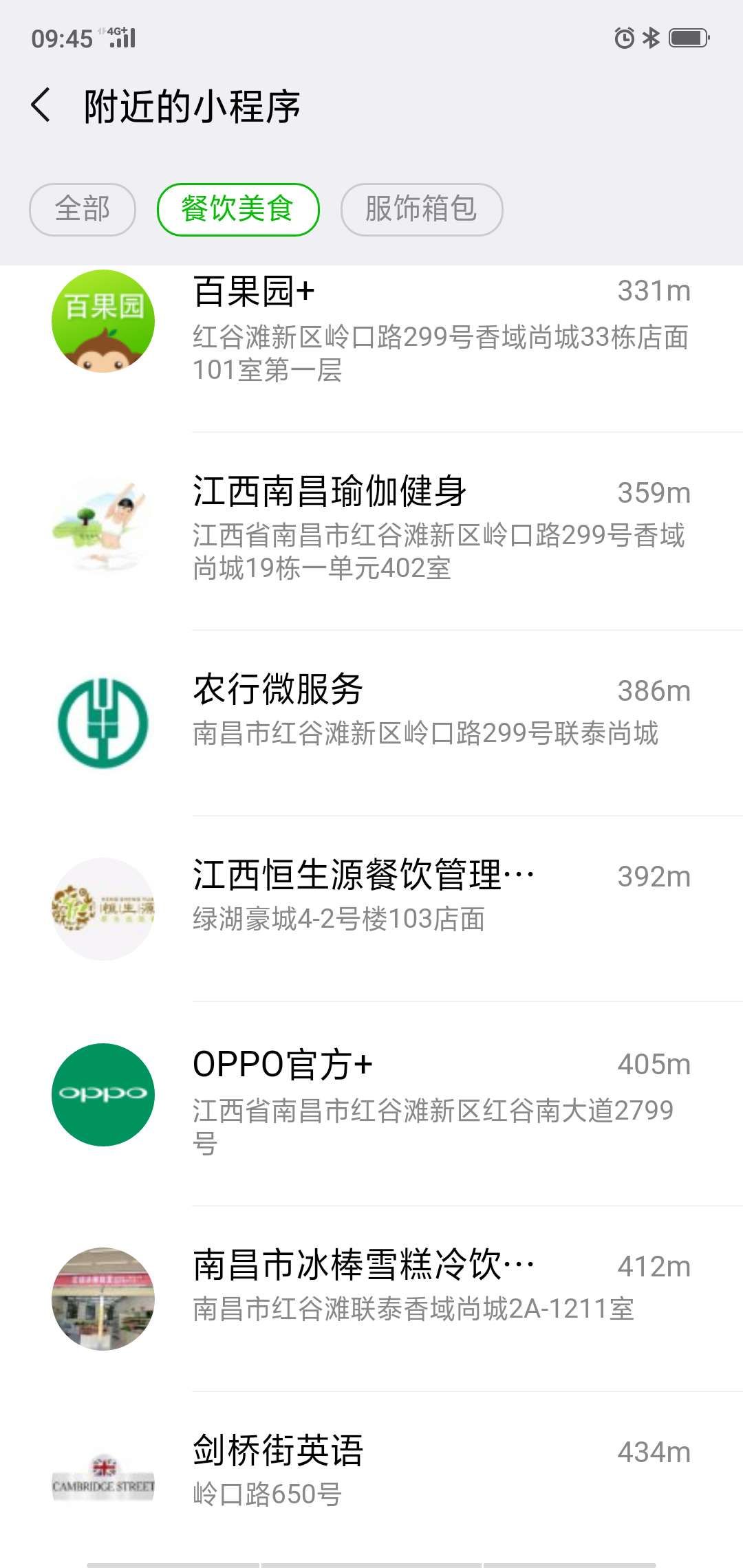Switch to the 服饰箱包 category
Image resolution: width=743 pixels, height=1568 pixels.
tap(421, 209)
